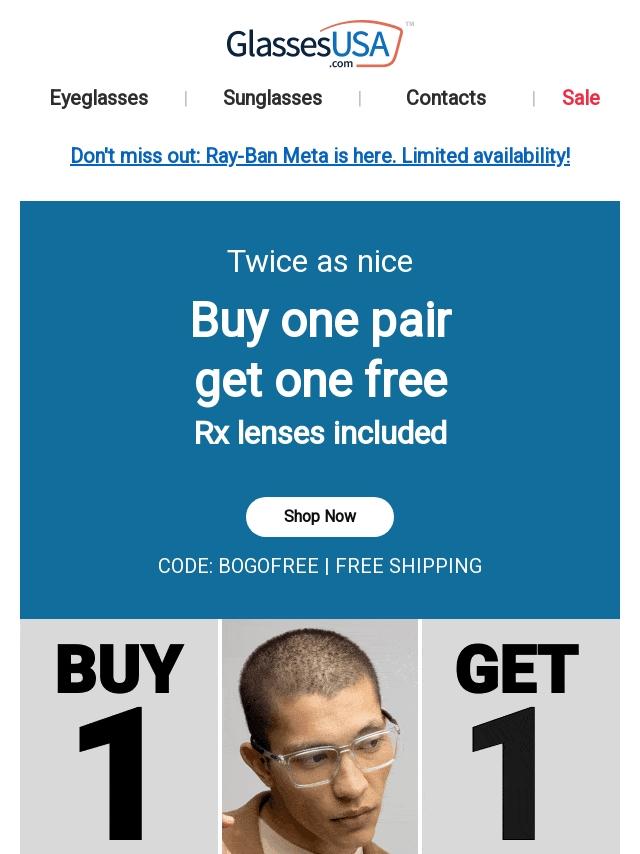View the Sale items
This screenshot has width=640, height=854.
click(580, 98)
